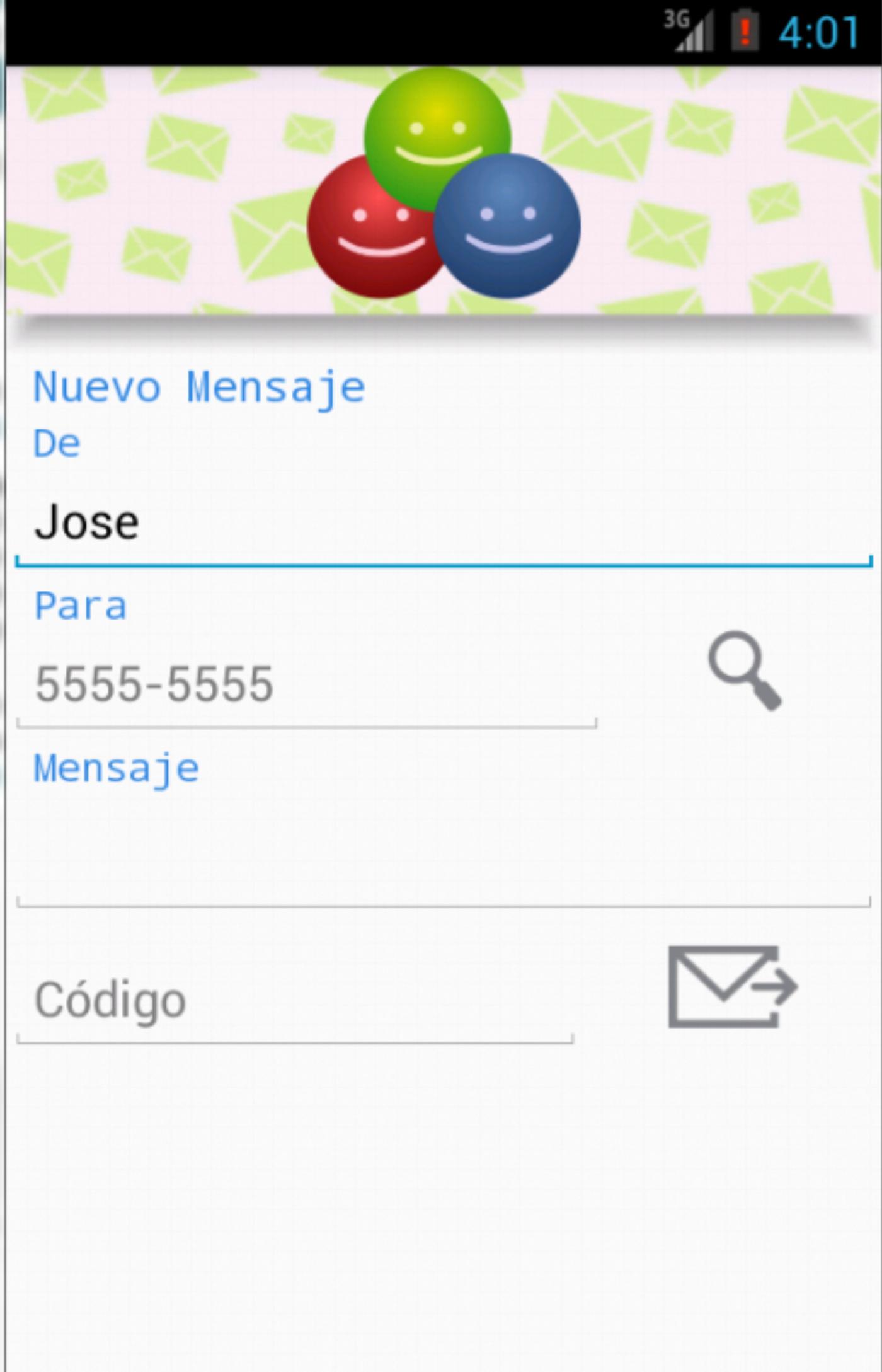This screenshot has width=882, height=1372.
Task: Click the Mensaje label
Action: coord(116,768)
